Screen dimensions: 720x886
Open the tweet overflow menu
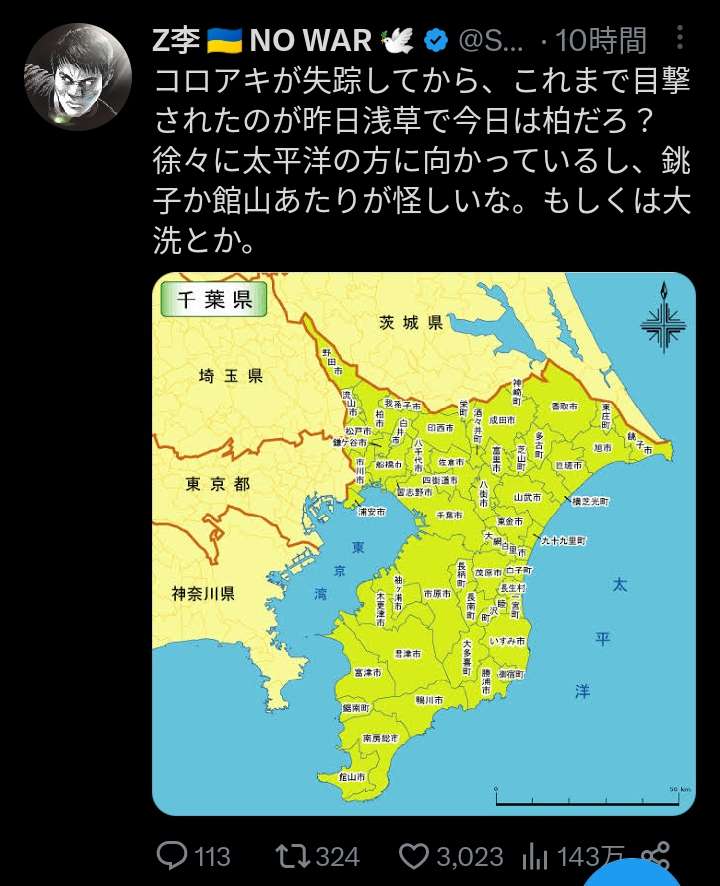[681, 41]
